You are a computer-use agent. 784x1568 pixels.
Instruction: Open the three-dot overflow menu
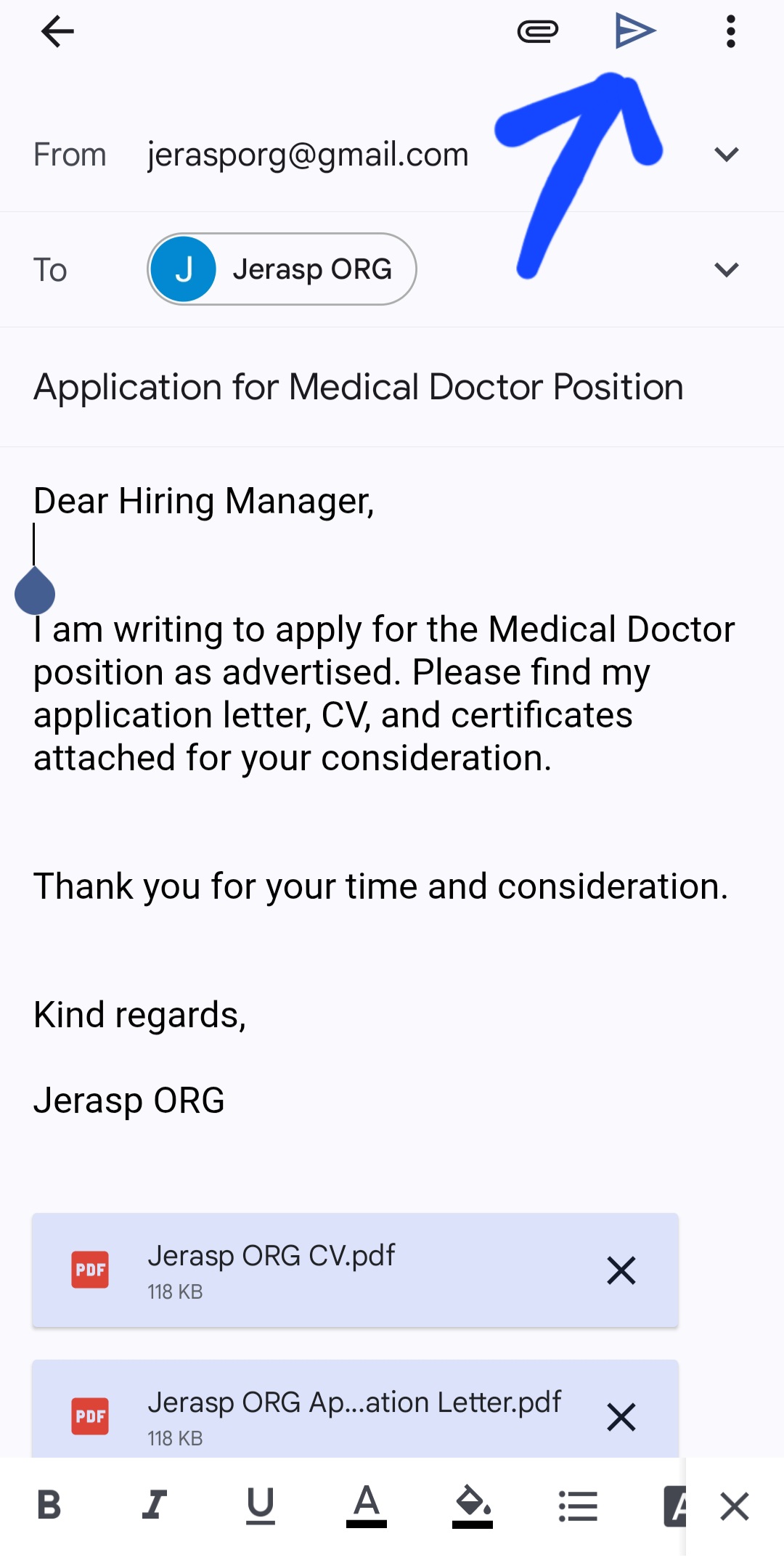pyautogui.click(x=730, y=32)
